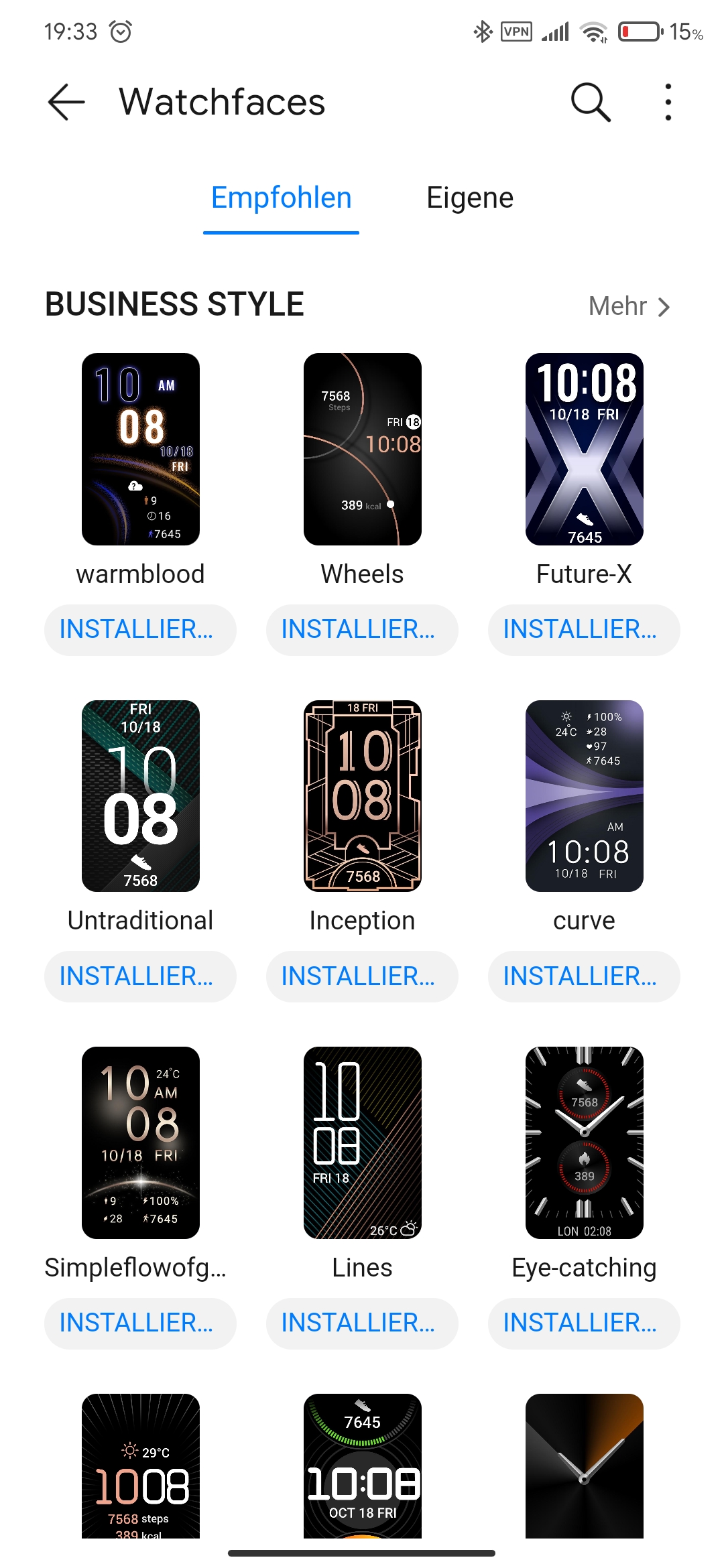
Task: Install the Eye-catching watchface
Action: (584, 1323)
